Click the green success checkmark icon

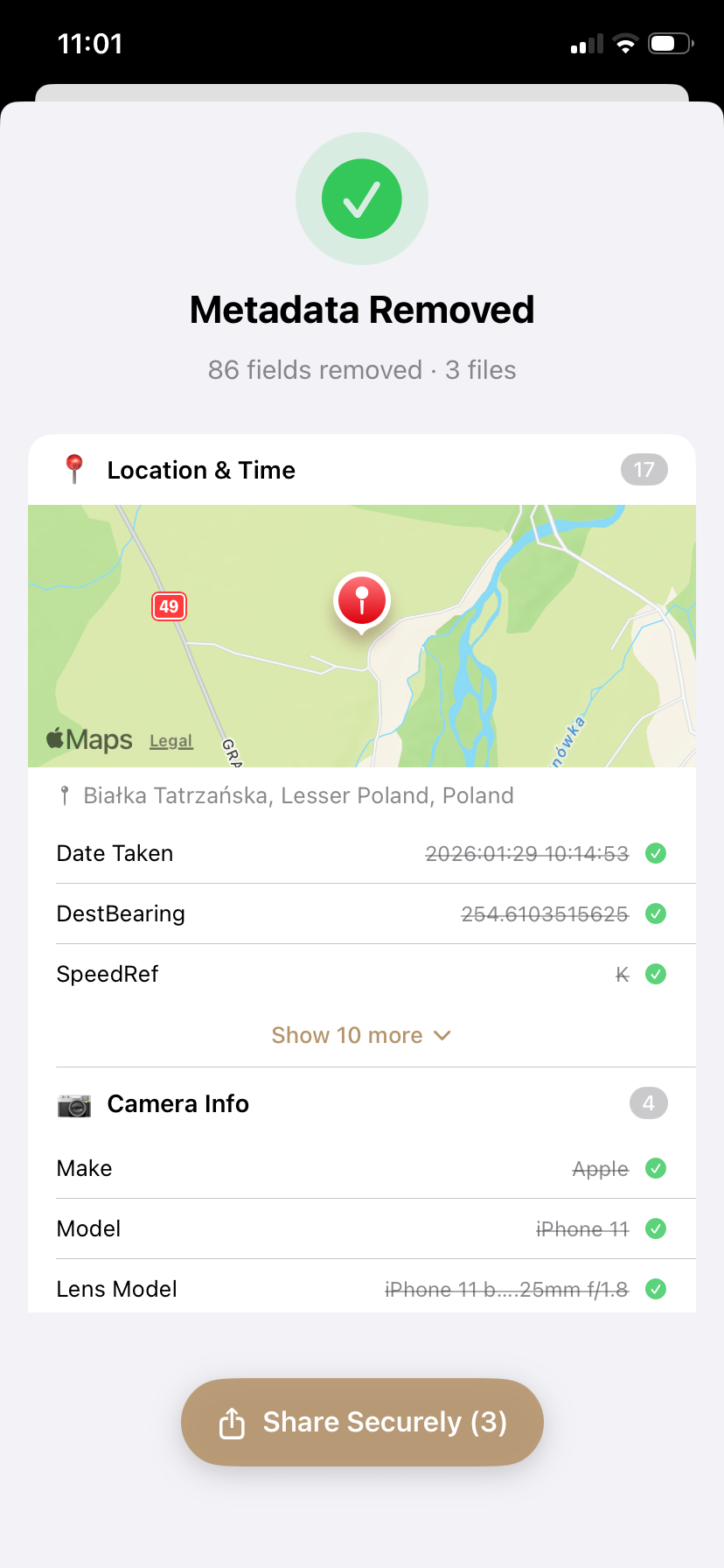361,199
